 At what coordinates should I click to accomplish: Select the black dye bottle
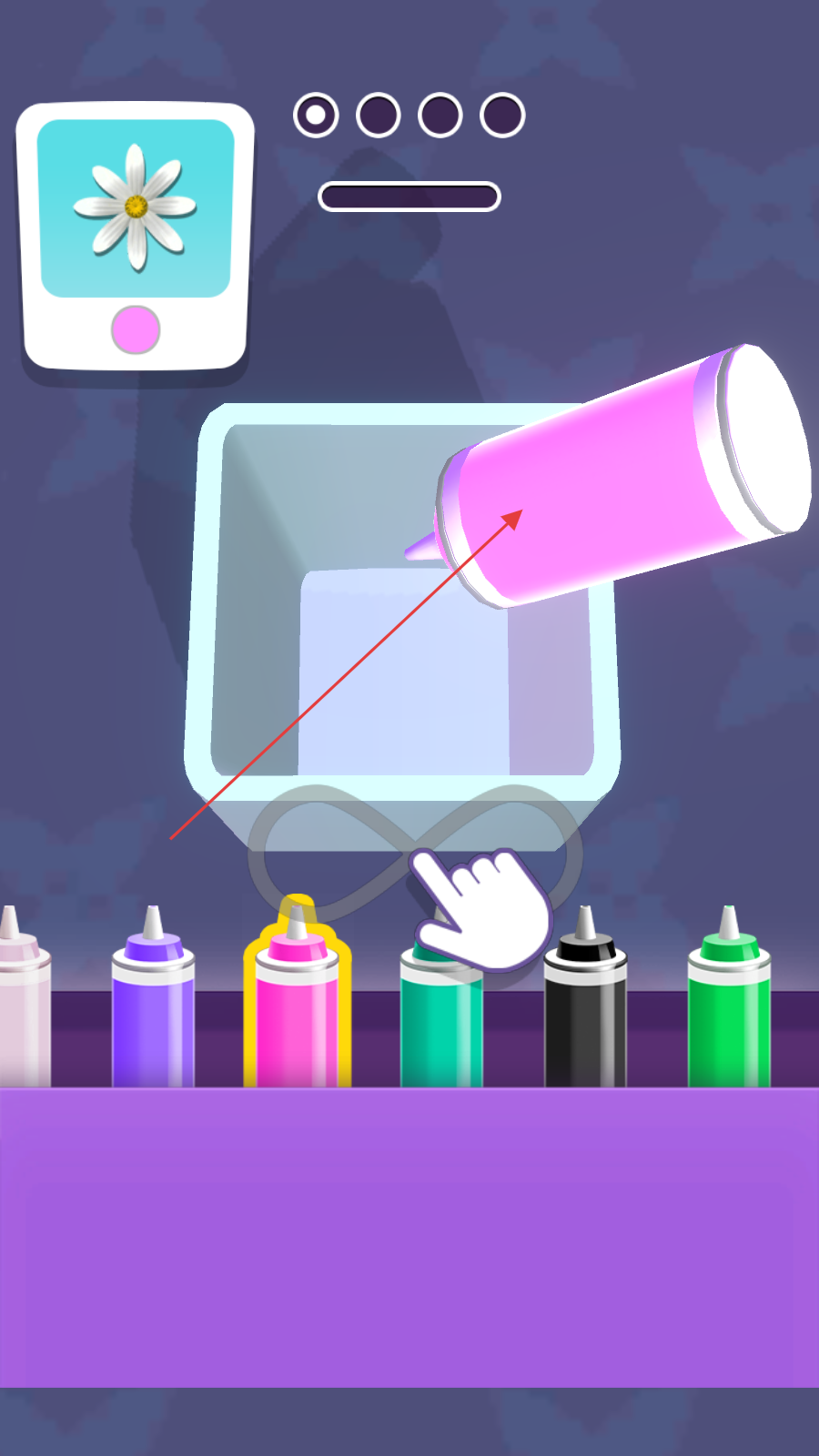pyautogui.click(x=585, y=1010)
